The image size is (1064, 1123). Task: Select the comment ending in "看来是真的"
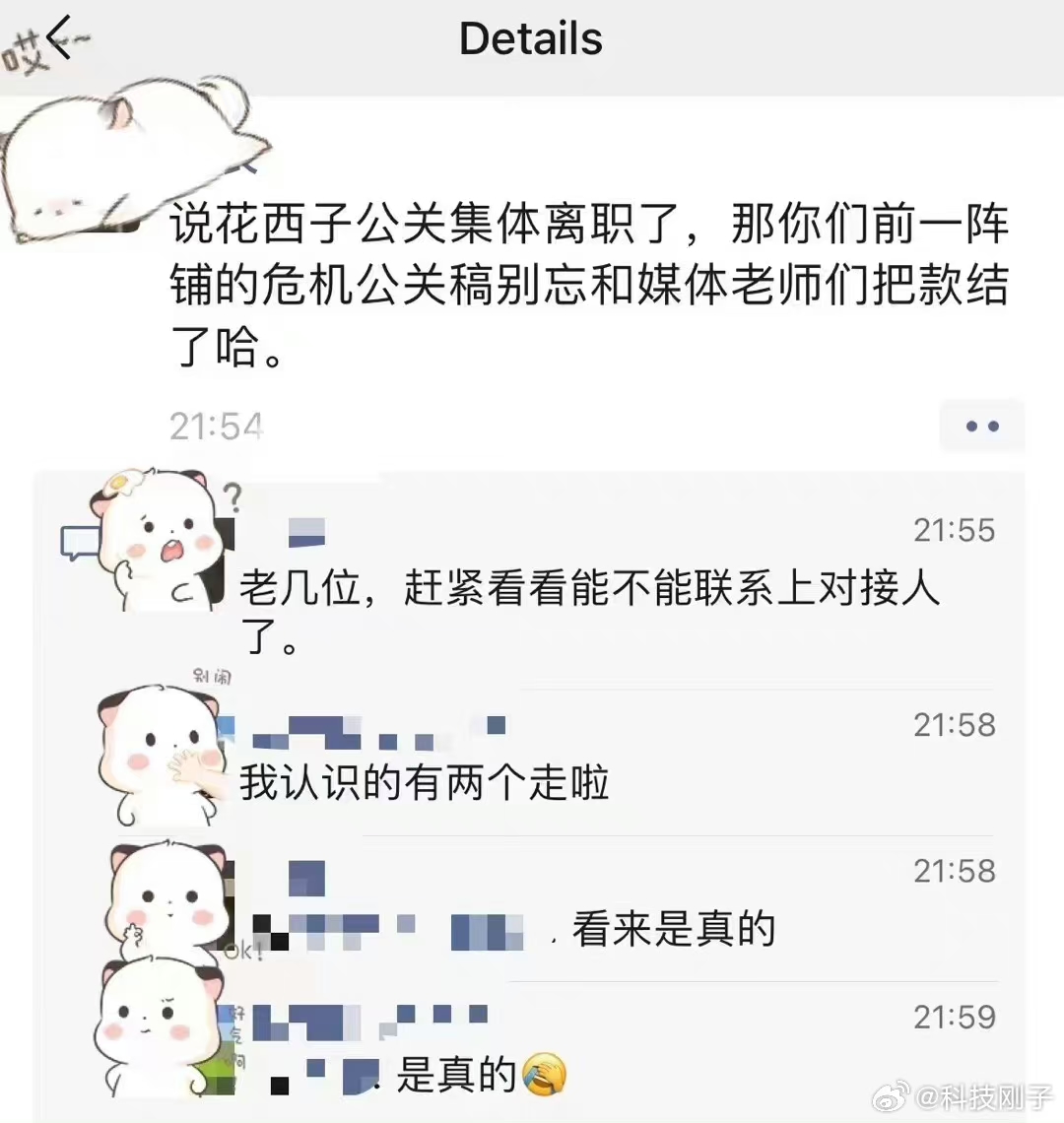(x=673, y=929)
